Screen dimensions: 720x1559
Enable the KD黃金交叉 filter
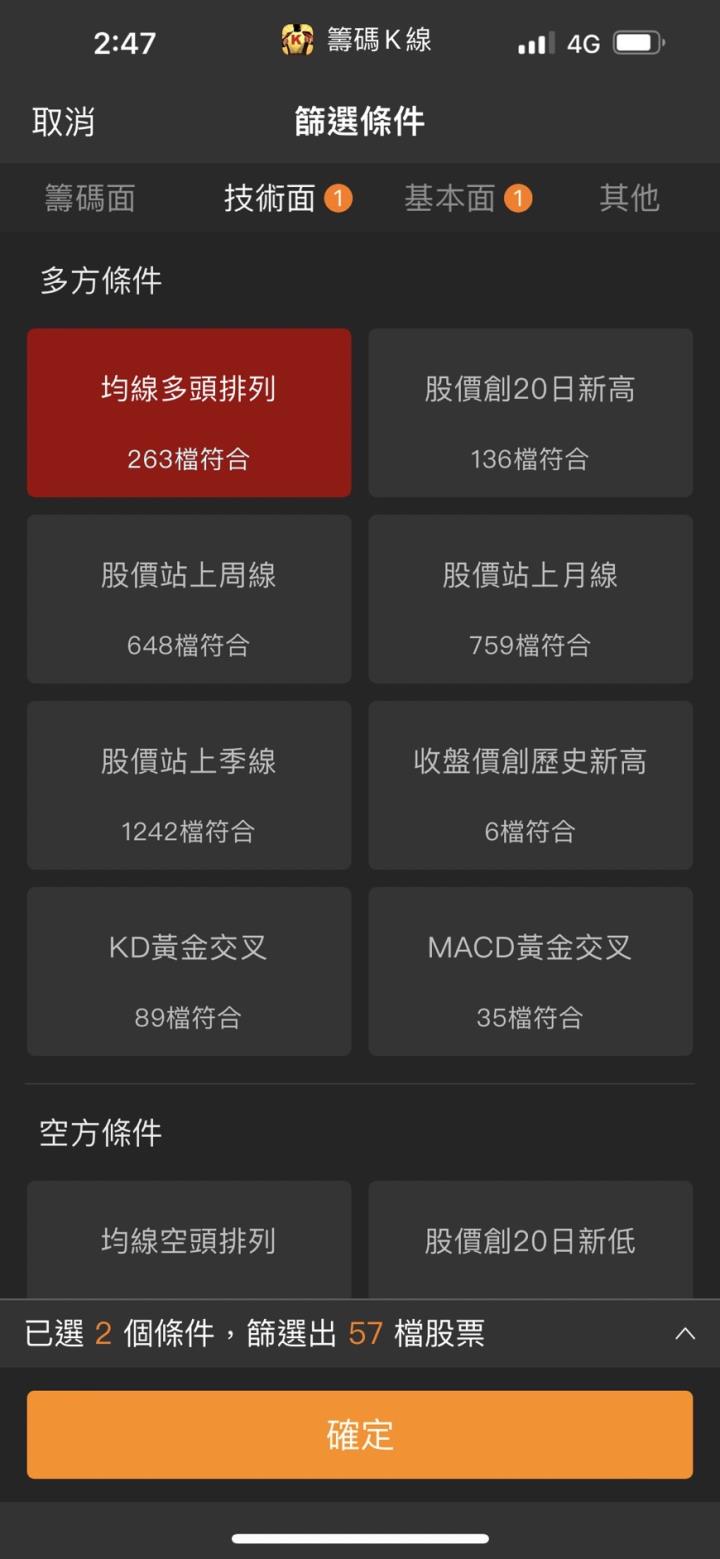[x=189, y=971]
